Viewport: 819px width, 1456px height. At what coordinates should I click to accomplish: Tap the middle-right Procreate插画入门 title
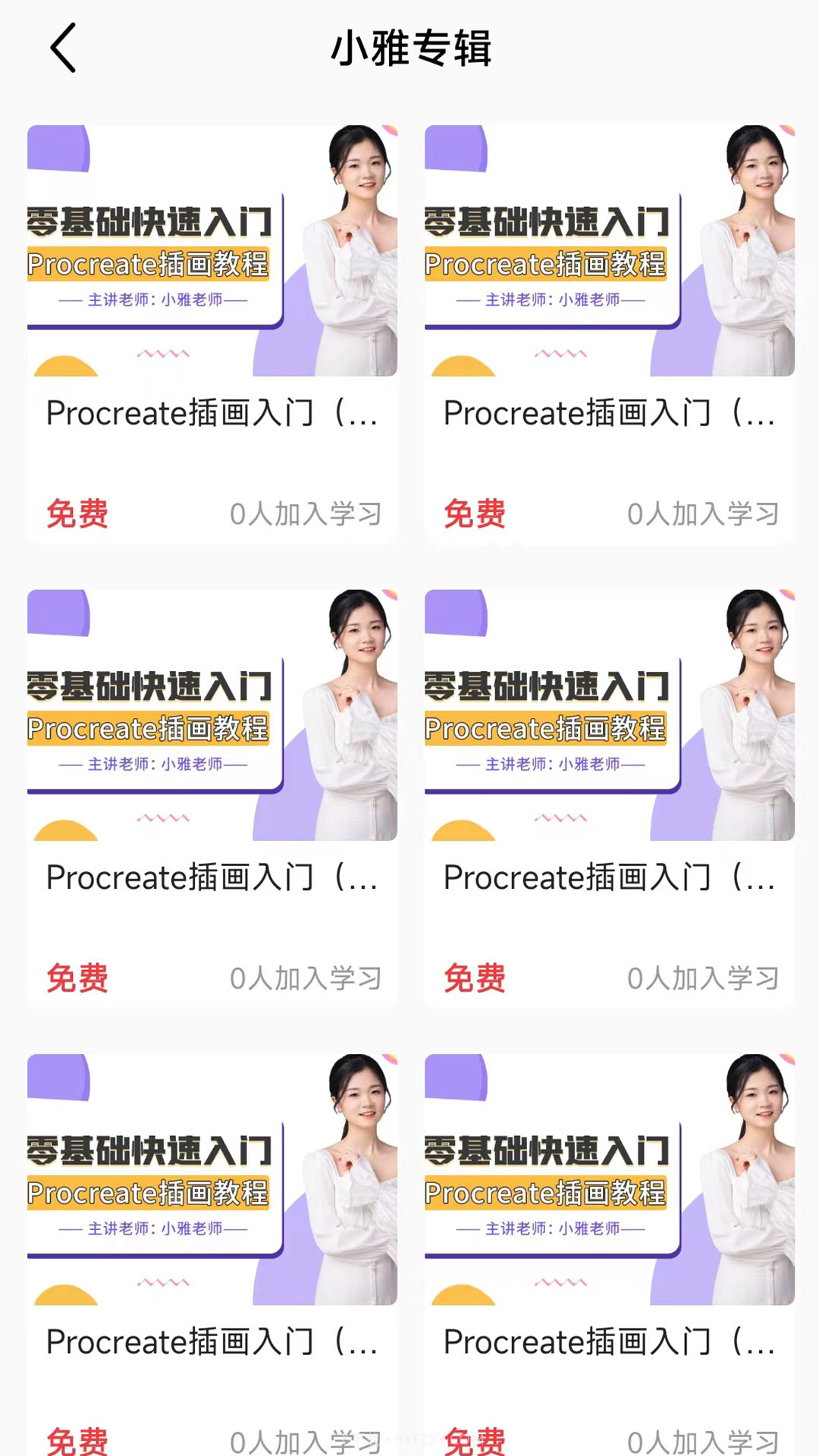tap(607, 878)
